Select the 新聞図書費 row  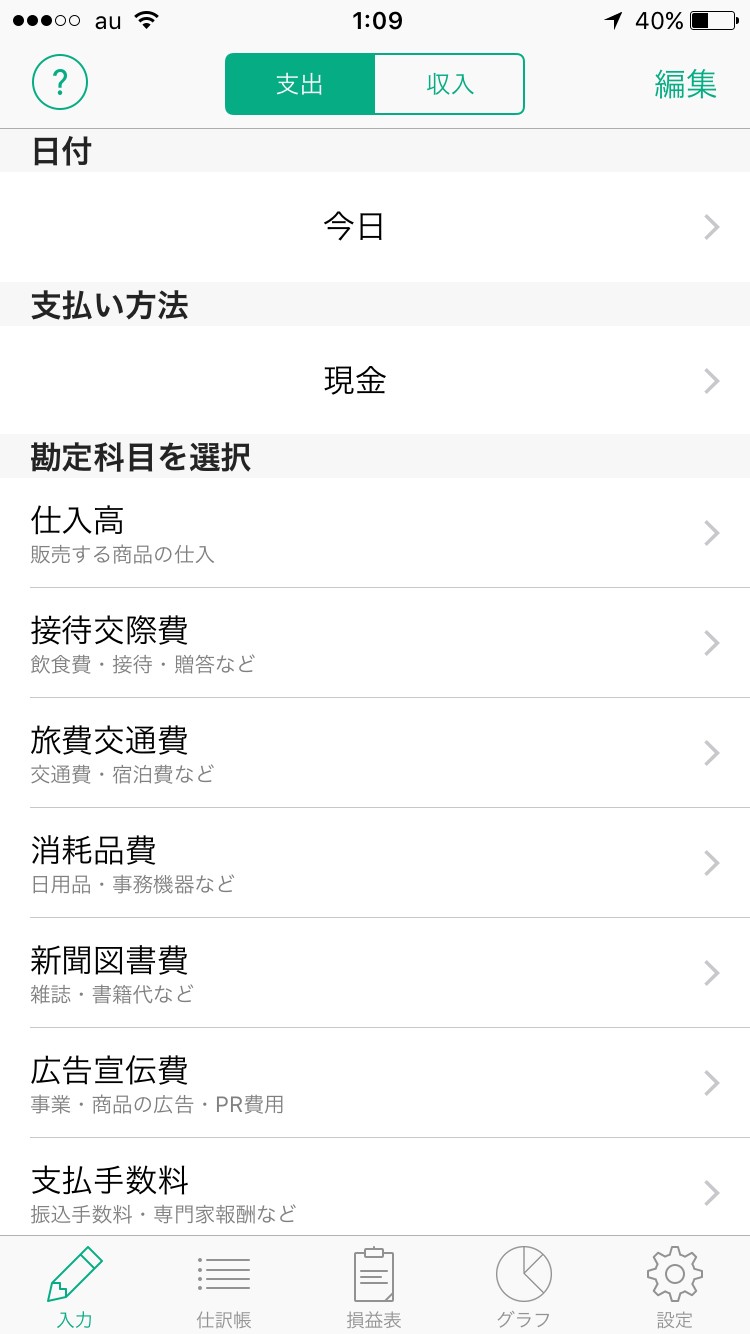[375, 973]
